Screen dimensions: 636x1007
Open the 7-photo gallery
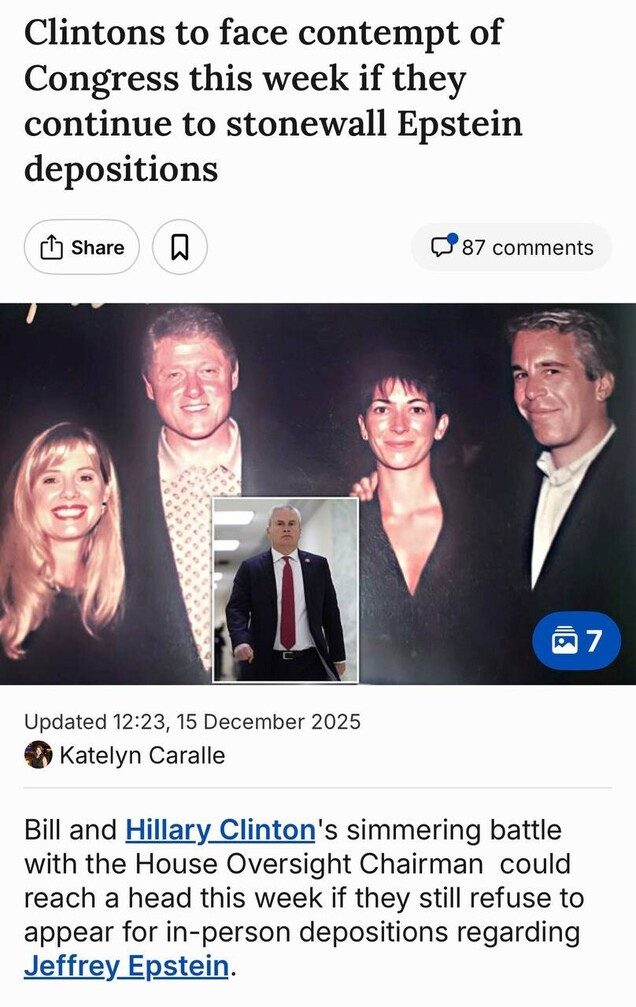pos(577,640)
